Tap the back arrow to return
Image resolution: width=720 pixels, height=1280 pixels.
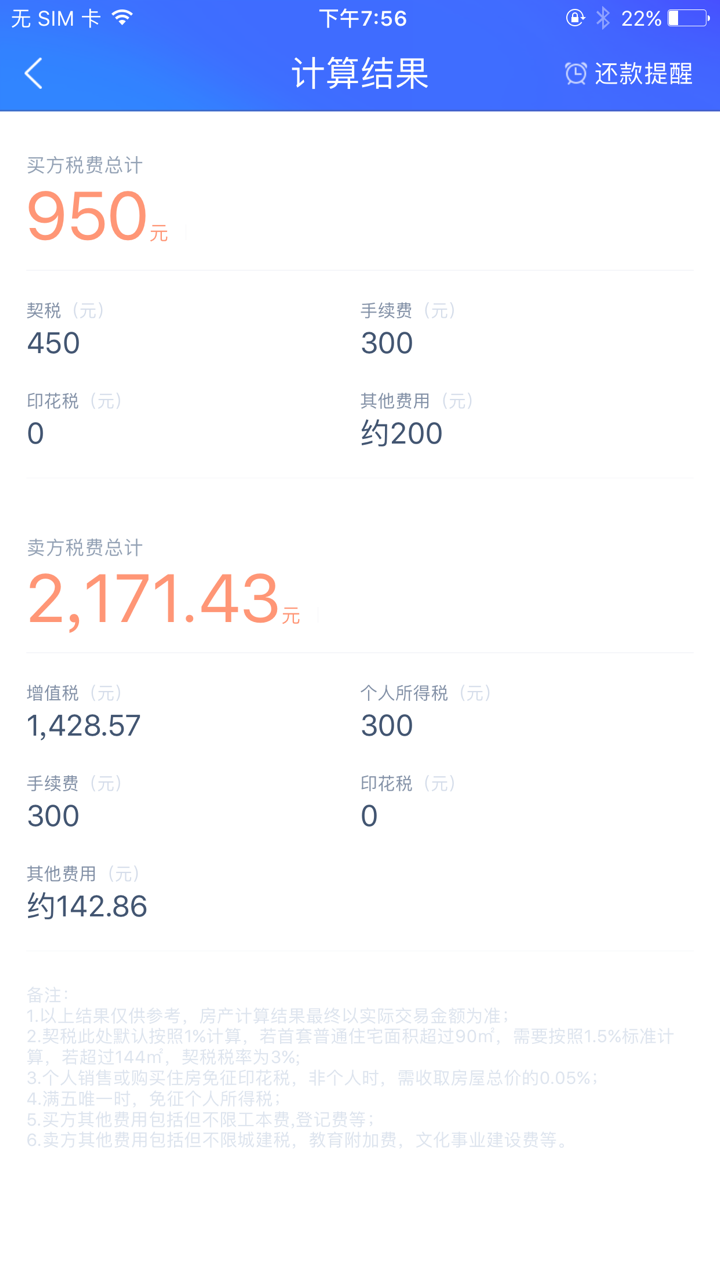(32, 74)
